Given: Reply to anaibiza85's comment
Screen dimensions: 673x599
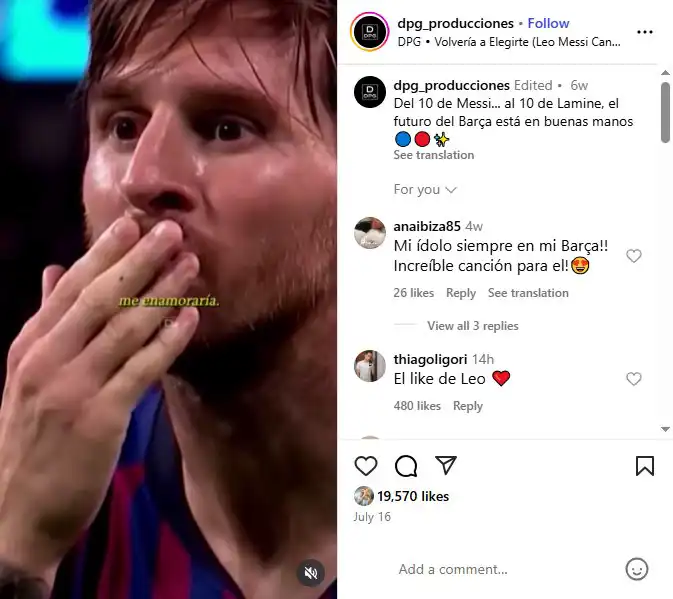Looking at the screenshot, I should (x=461, y=293).
